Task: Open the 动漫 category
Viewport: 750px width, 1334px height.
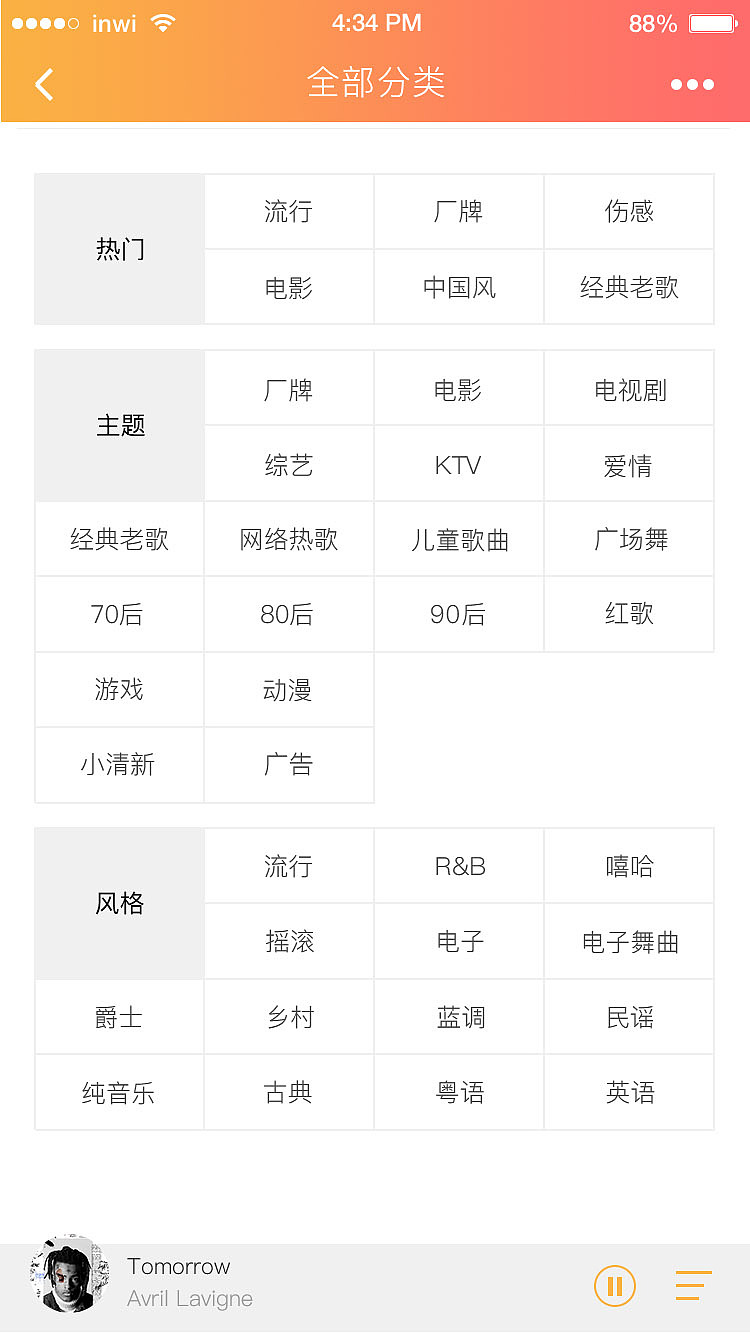Action: [x=288, y=690]
